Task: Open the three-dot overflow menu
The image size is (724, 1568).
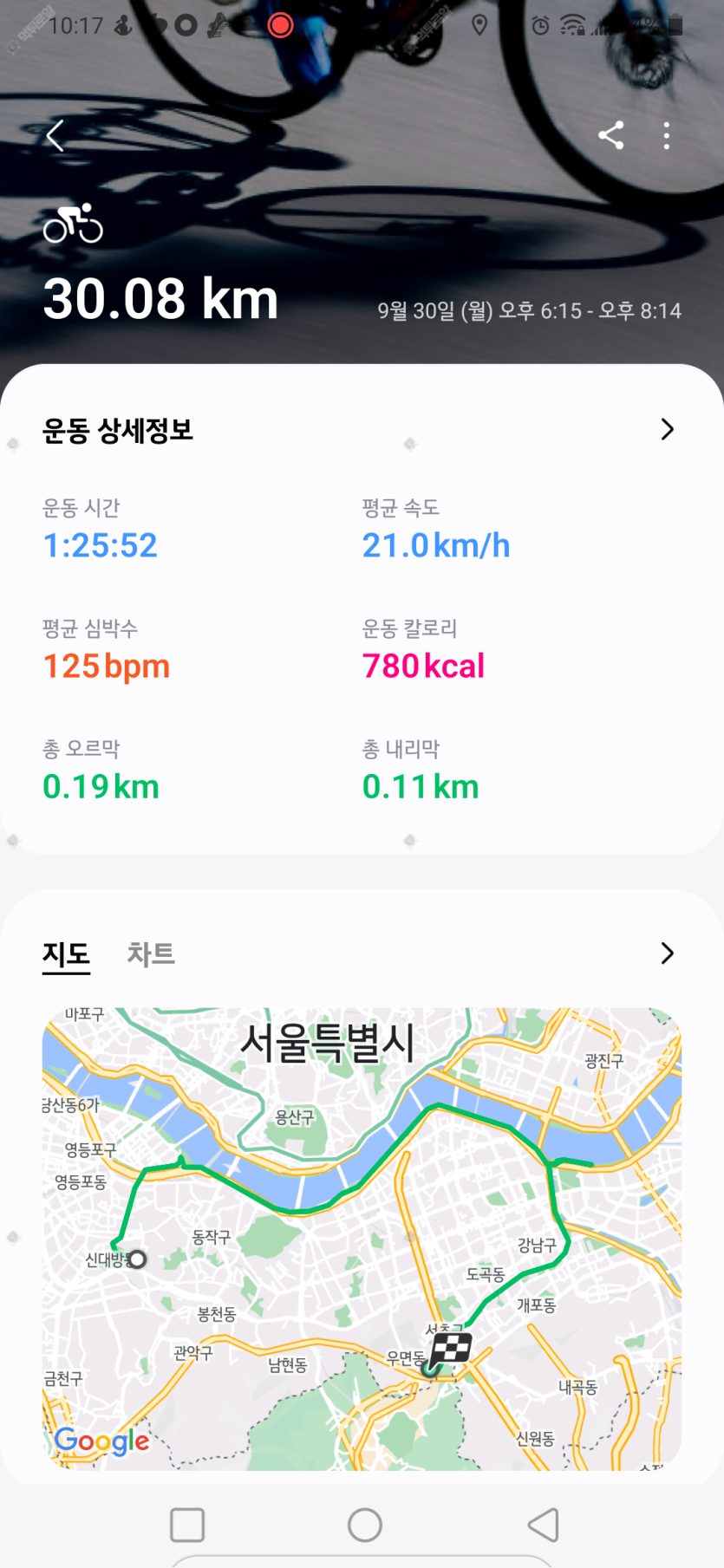Action: 666,136
